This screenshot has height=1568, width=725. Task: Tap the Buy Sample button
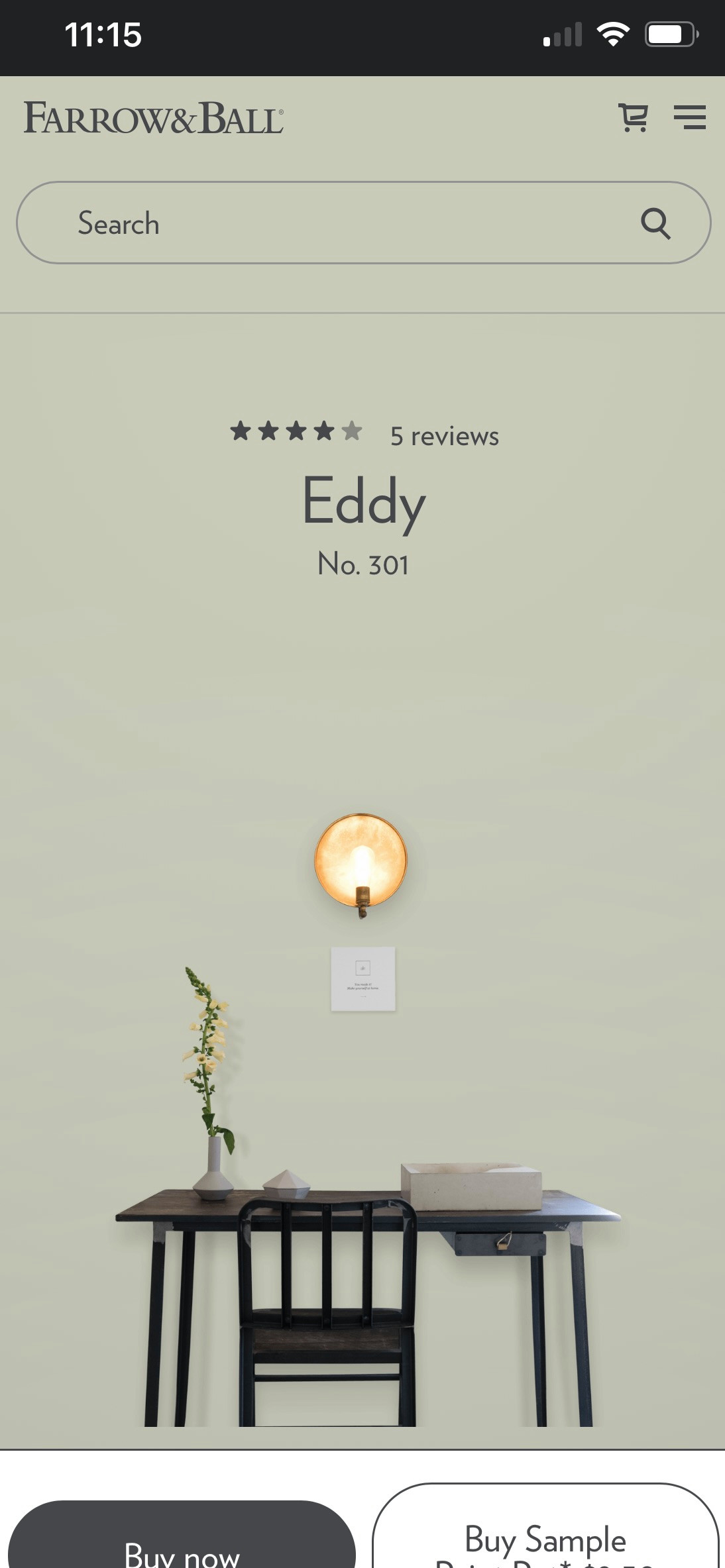[x=545, y=1537]
